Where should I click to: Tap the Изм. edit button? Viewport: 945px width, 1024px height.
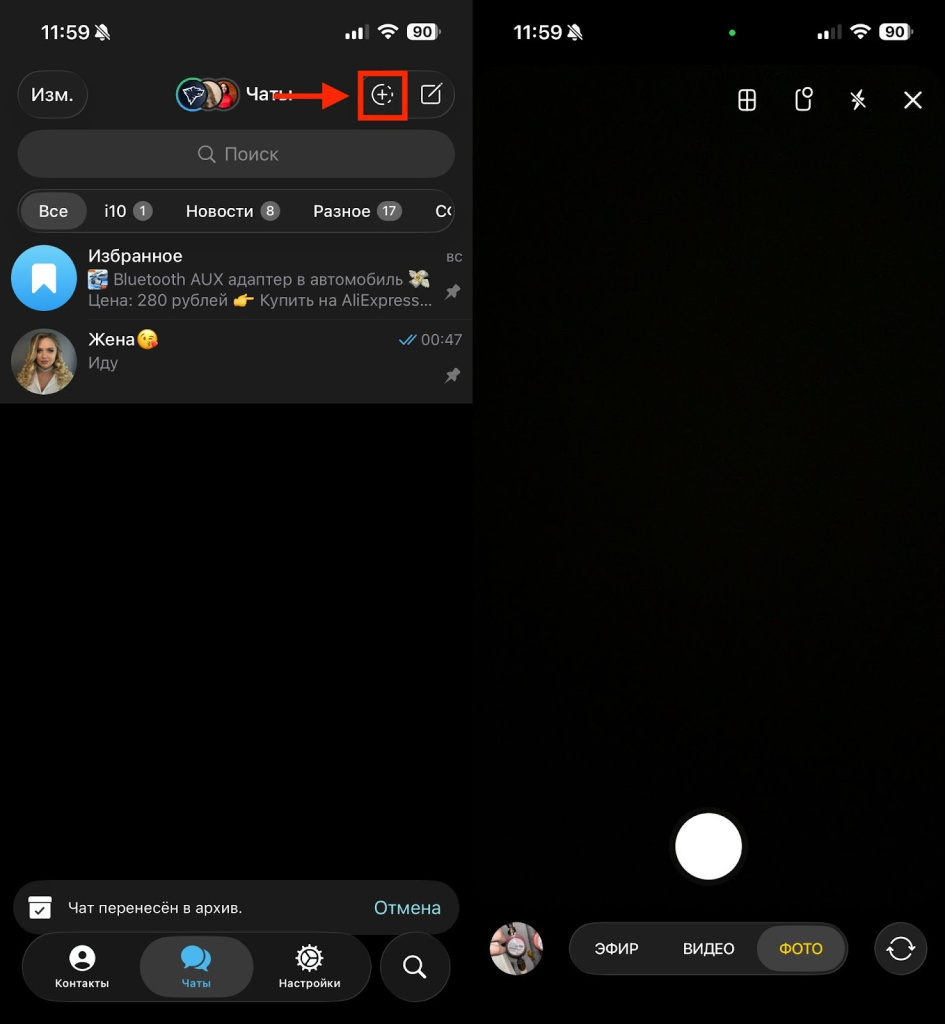[x=52, y=95]
